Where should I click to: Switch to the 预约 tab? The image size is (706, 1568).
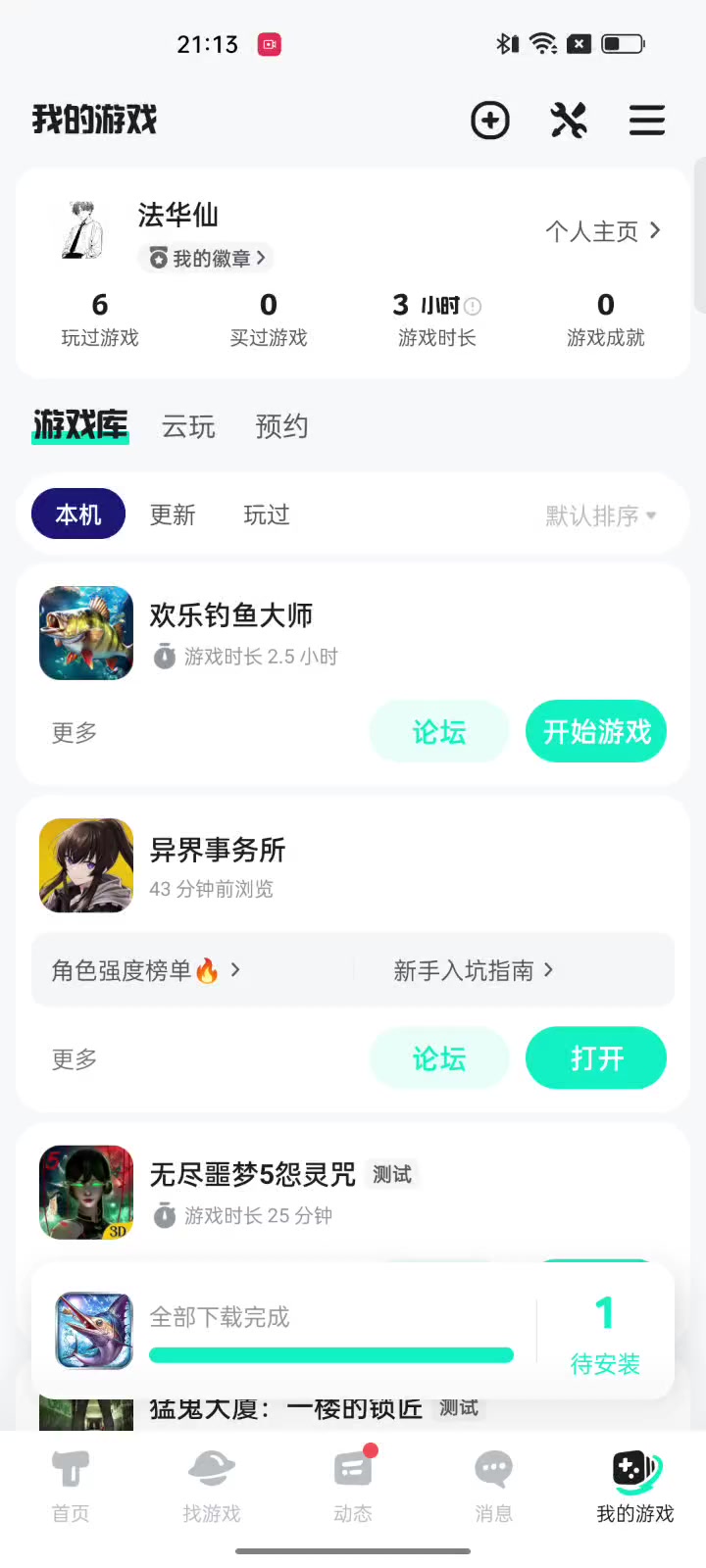281,426
